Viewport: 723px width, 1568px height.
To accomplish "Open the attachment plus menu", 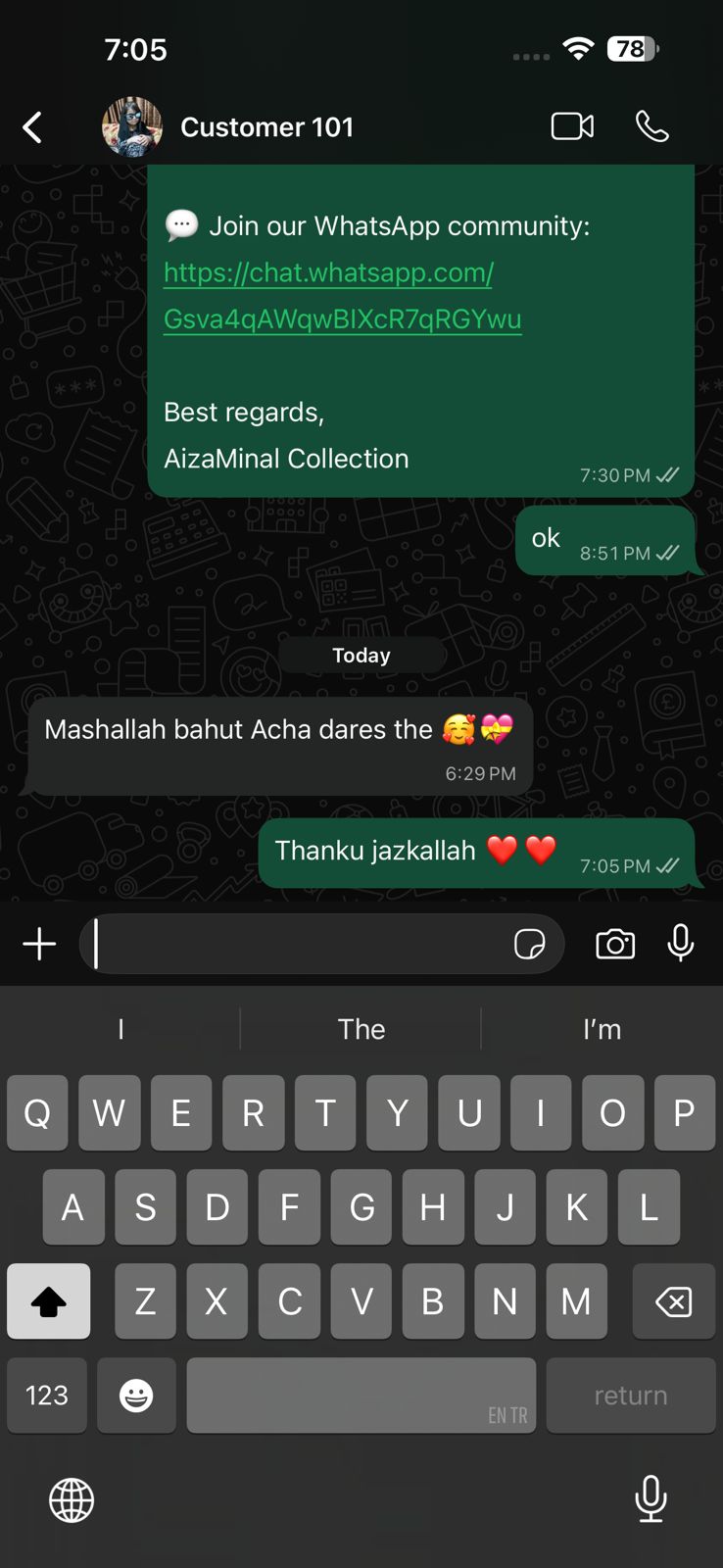I will click(x=39, y=945).
